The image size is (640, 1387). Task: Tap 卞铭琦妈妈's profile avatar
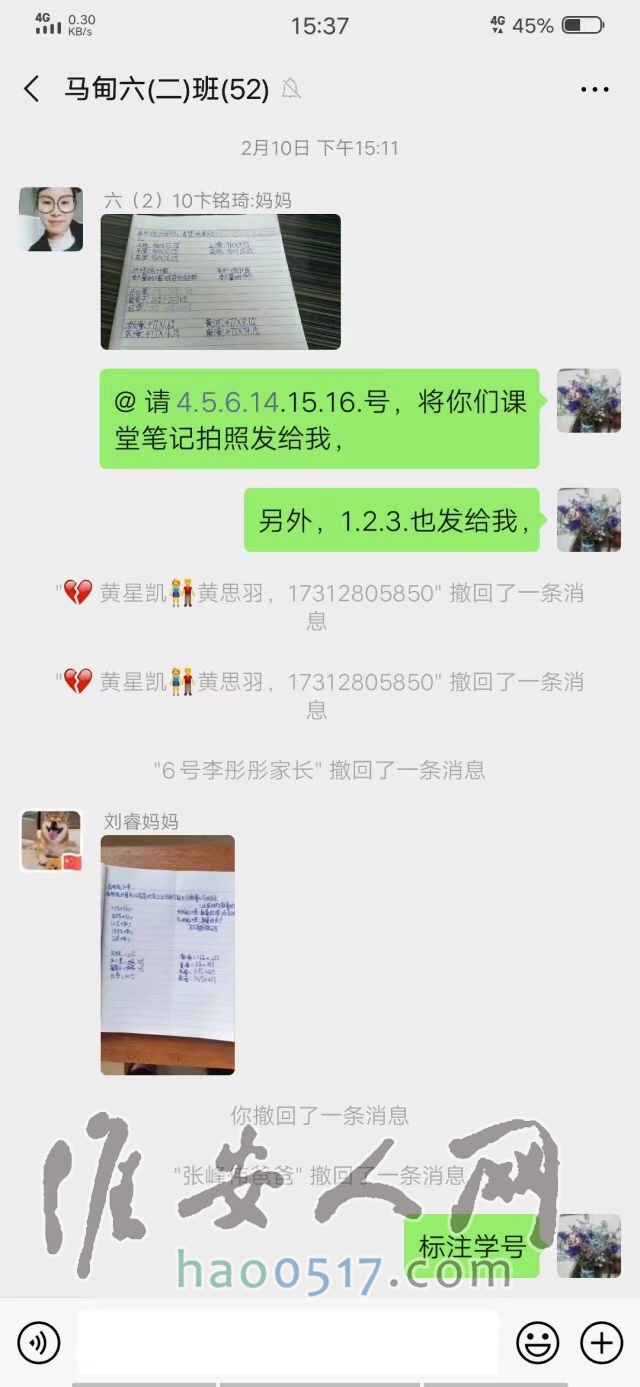[x=51, y=219]
